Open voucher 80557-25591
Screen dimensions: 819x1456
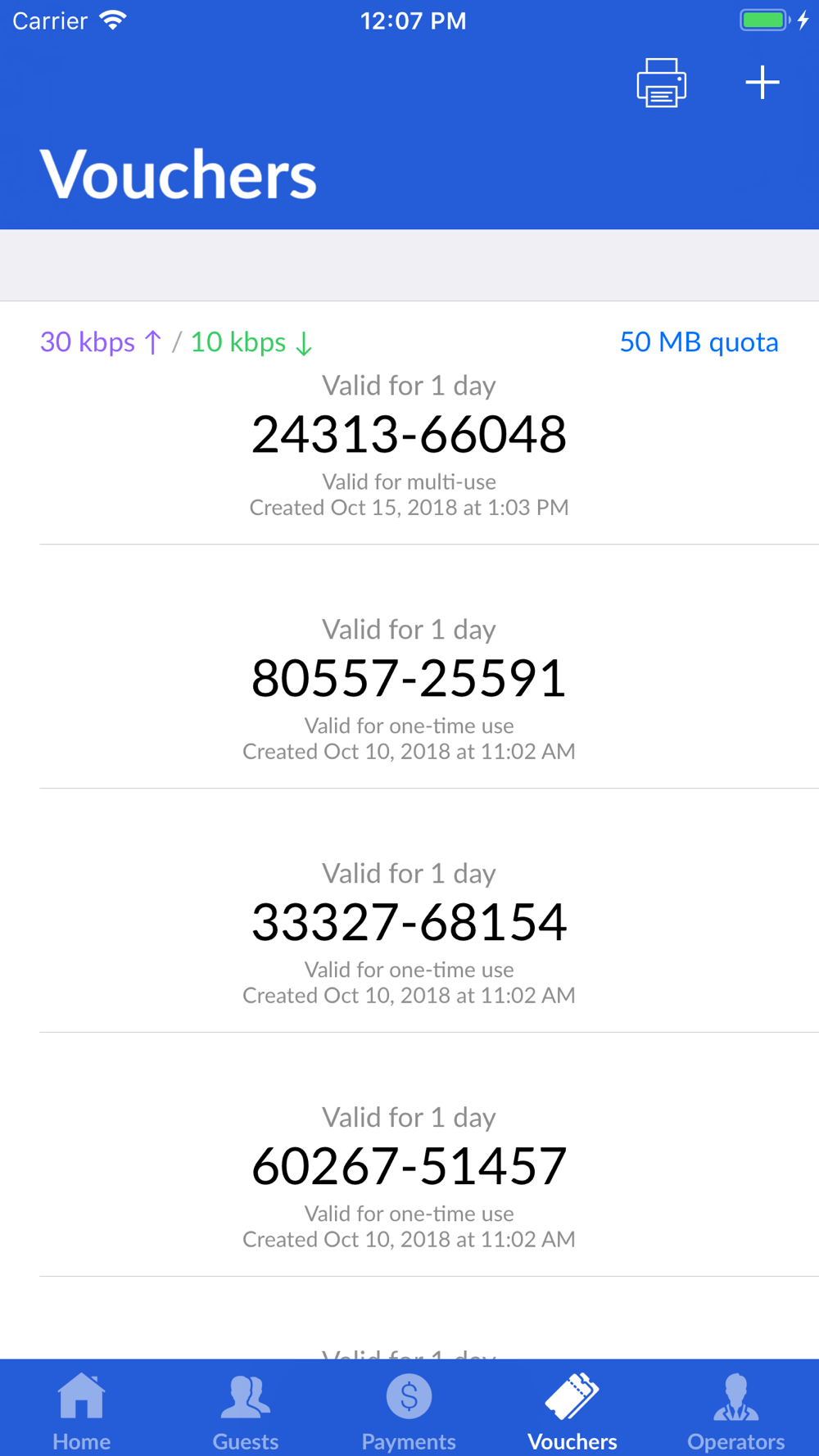409,667
